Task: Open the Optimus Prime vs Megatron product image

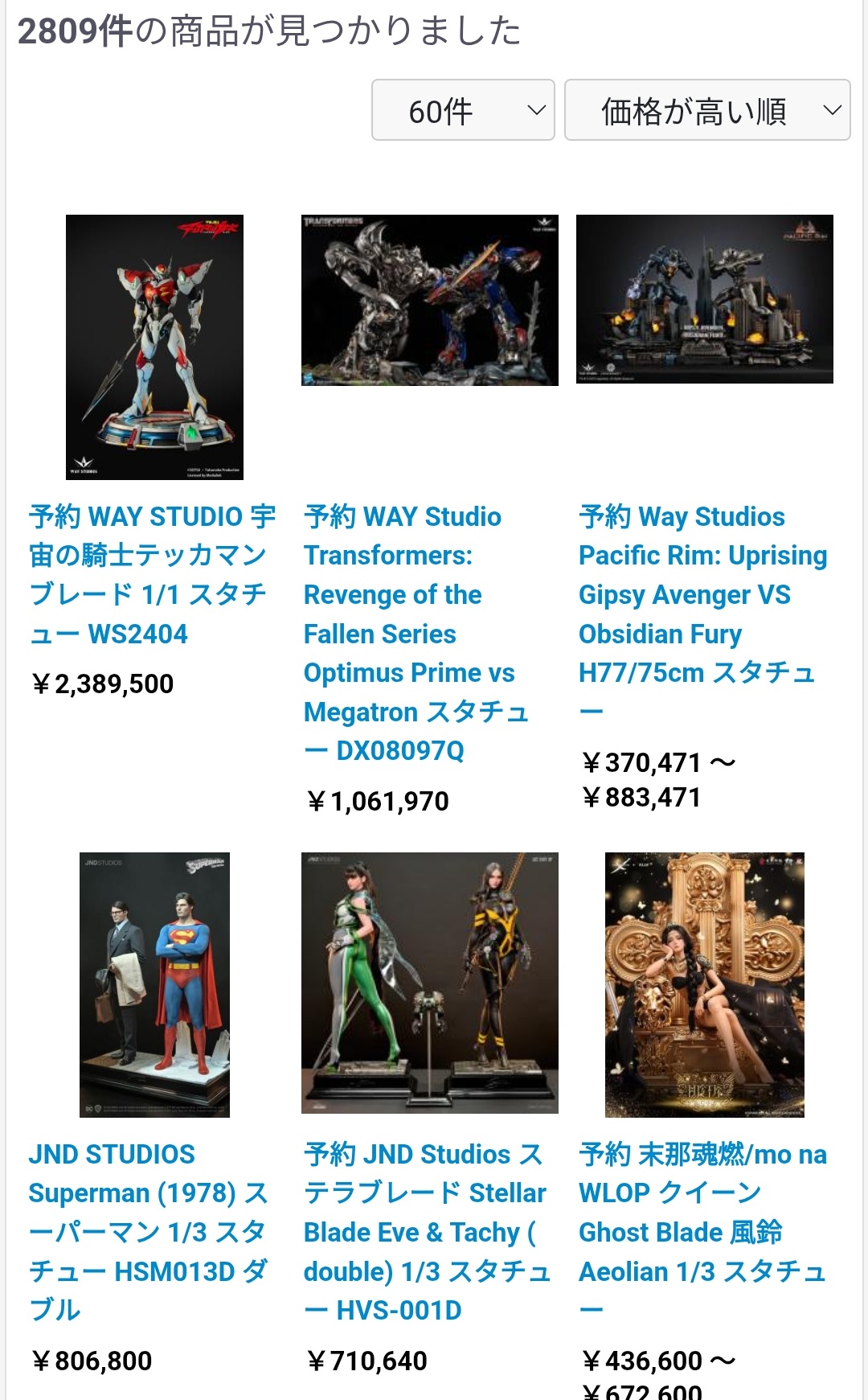Action: pyautogui.click(x=430, y=300)
